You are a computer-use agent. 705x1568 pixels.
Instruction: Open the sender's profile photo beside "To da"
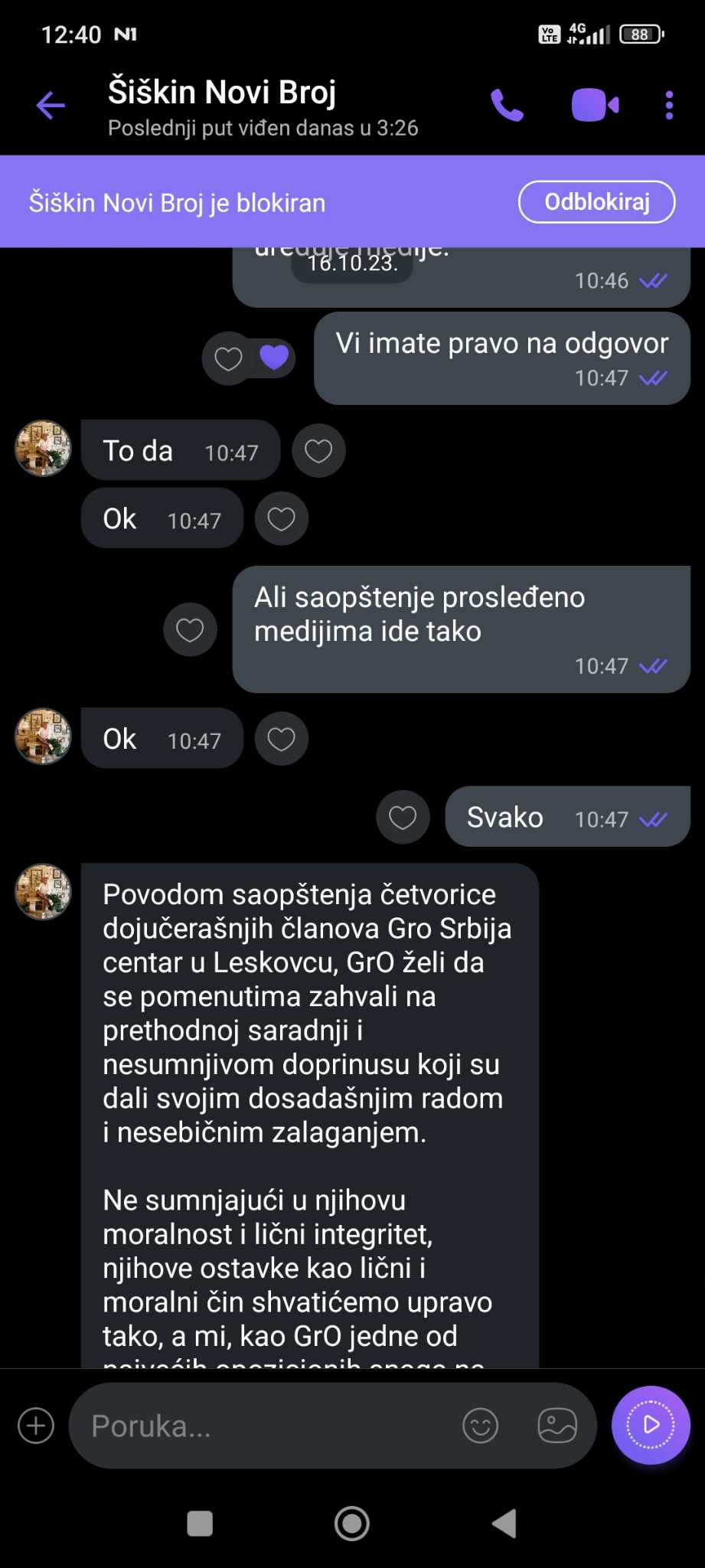[x=43, y=449]
